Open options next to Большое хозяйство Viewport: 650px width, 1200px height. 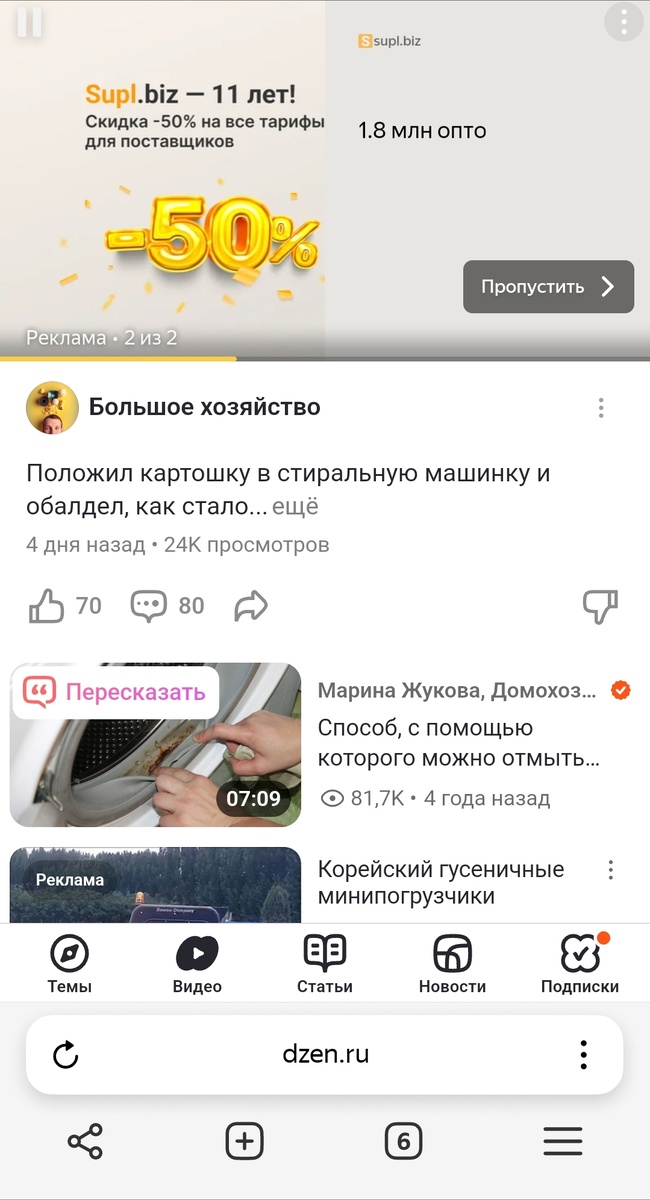(601, 407)
